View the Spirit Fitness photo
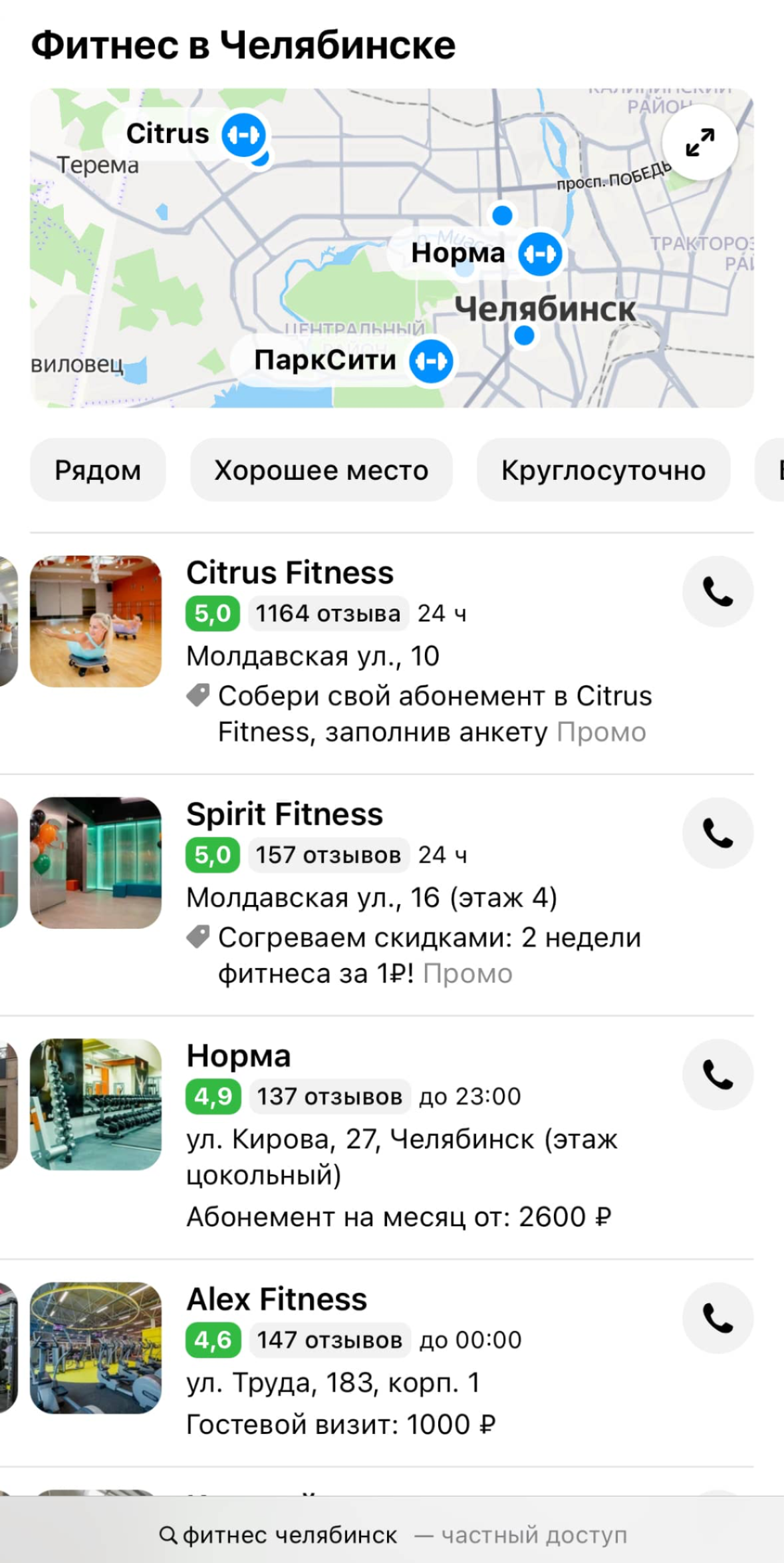This screenshot has height=1563, width=784. click(96, 863)
